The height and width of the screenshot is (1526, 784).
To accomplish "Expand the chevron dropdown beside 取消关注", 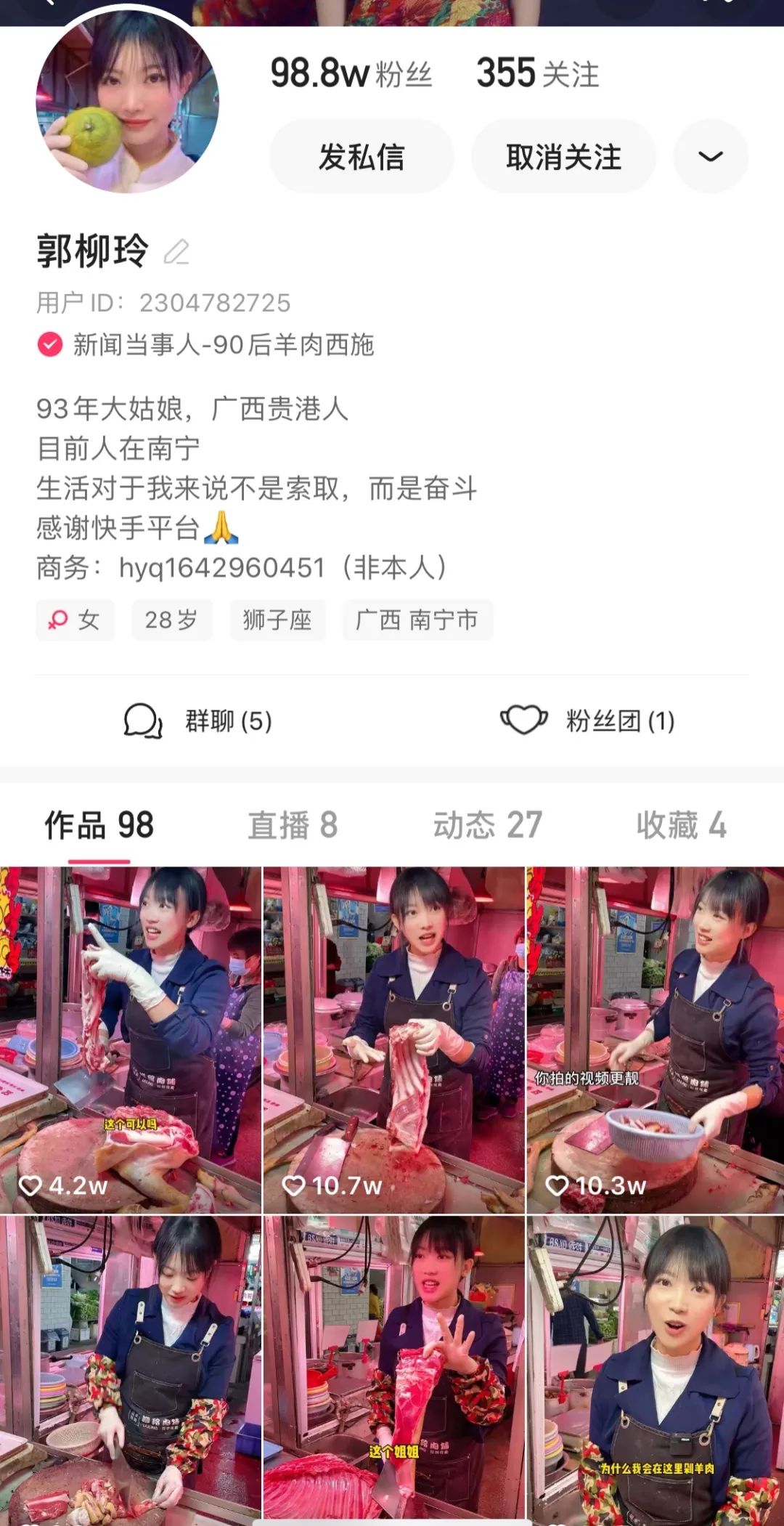I will click(710, 157).
